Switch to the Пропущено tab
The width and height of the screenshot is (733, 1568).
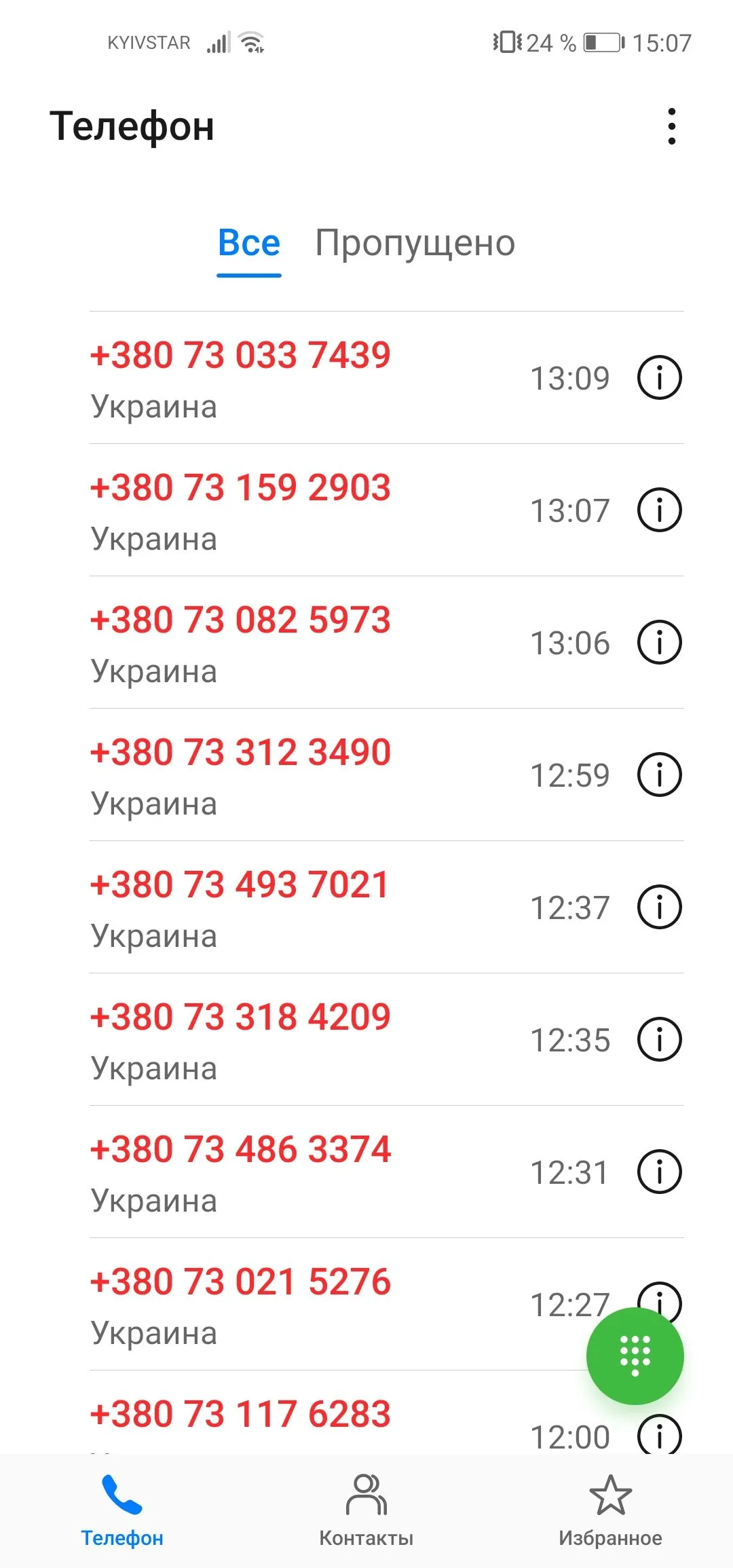coord(415,243)
